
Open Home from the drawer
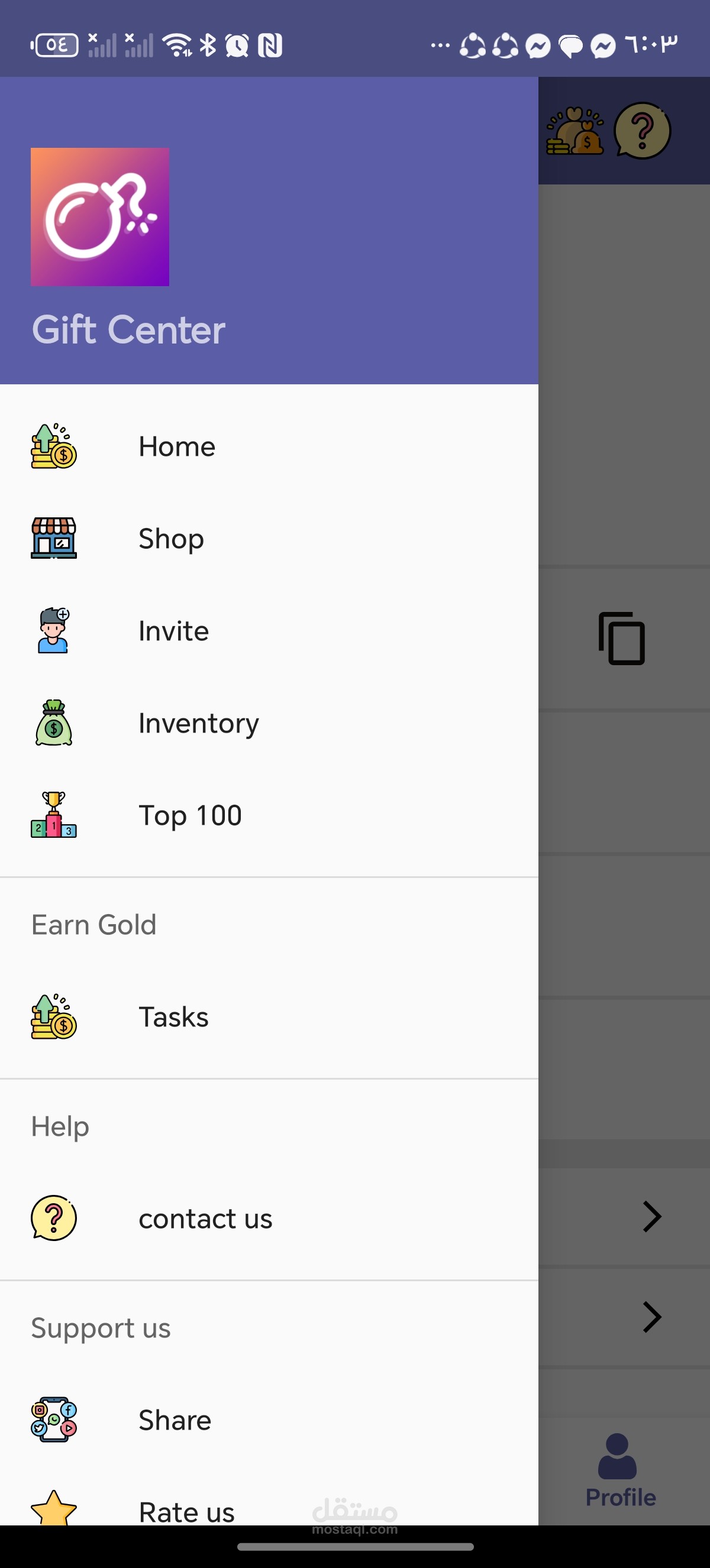(x=176, y=447)
